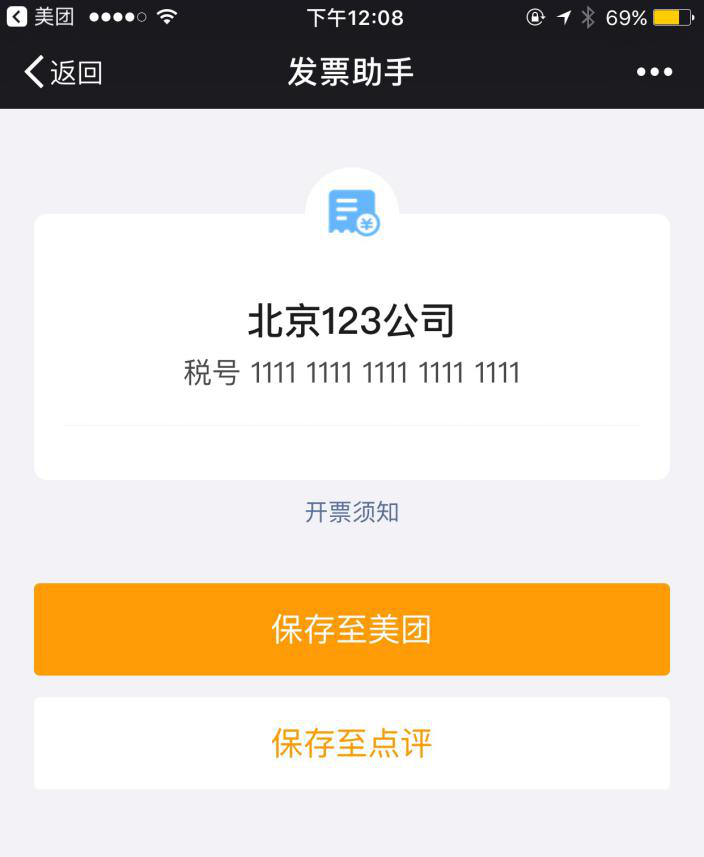Open the three-dot overflow menu
The width and height of the screenshot is (704, 857).
654,72
